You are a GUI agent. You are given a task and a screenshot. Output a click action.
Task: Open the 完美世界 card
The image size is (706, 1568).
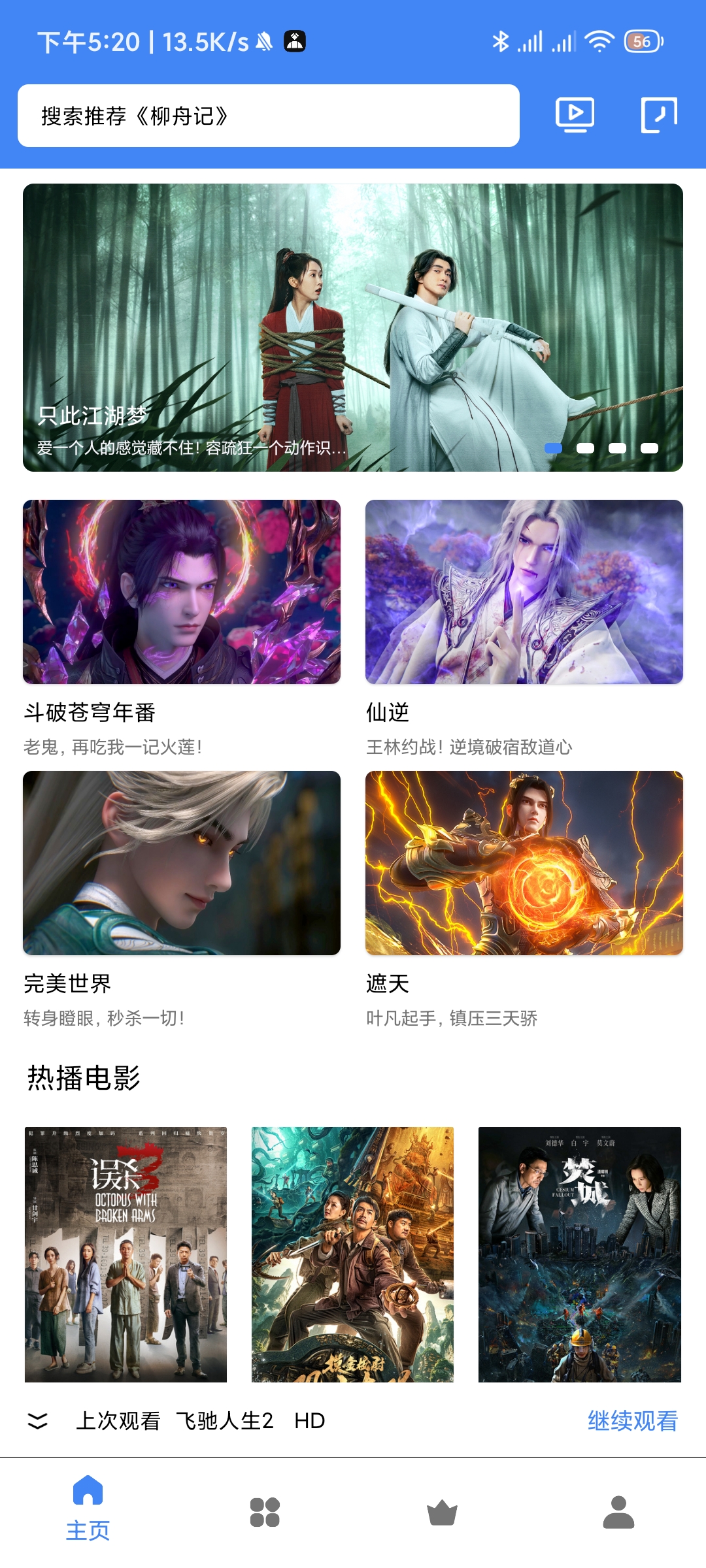182,900
